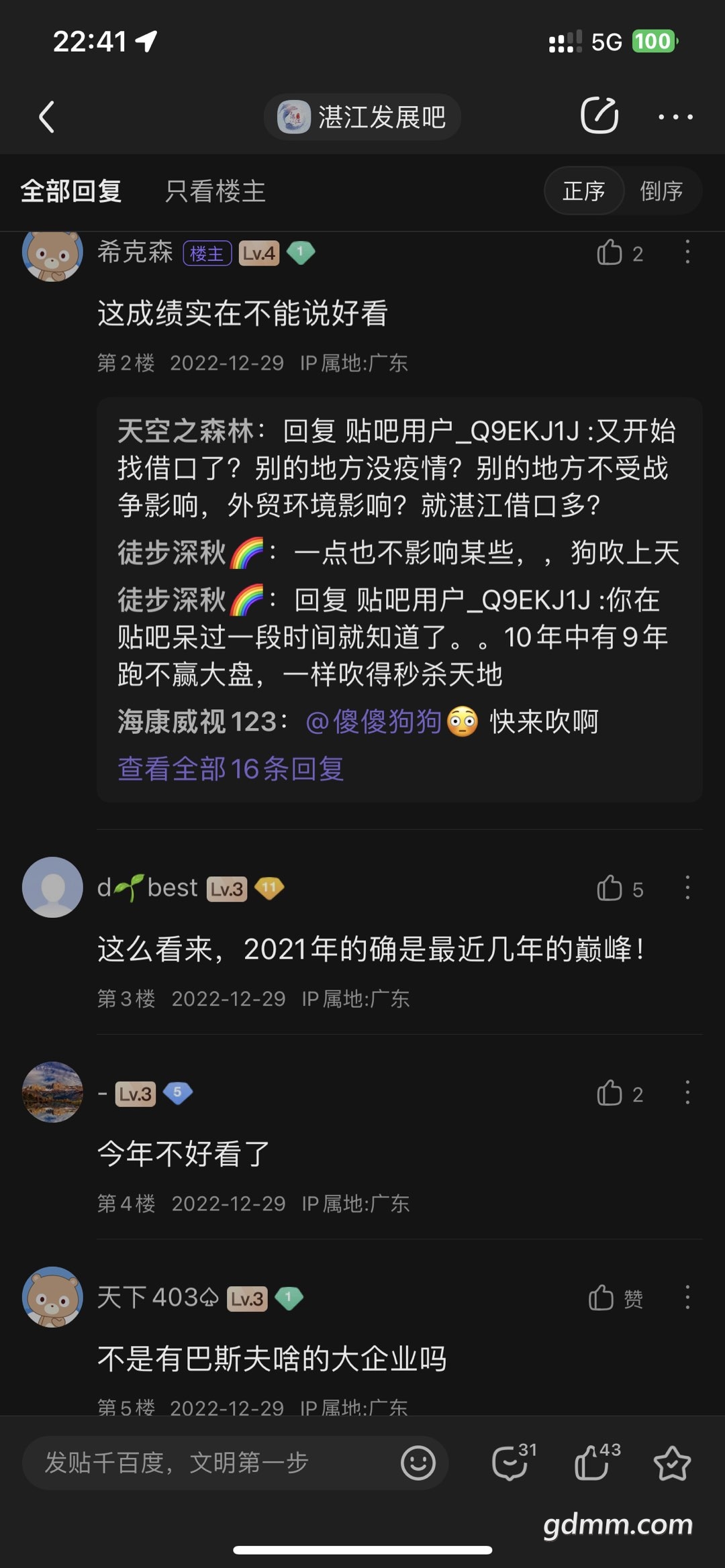Sort replies by 倒序
Image resolution: width=725 pixels, height=1568 pixels.
click(661, 191)
